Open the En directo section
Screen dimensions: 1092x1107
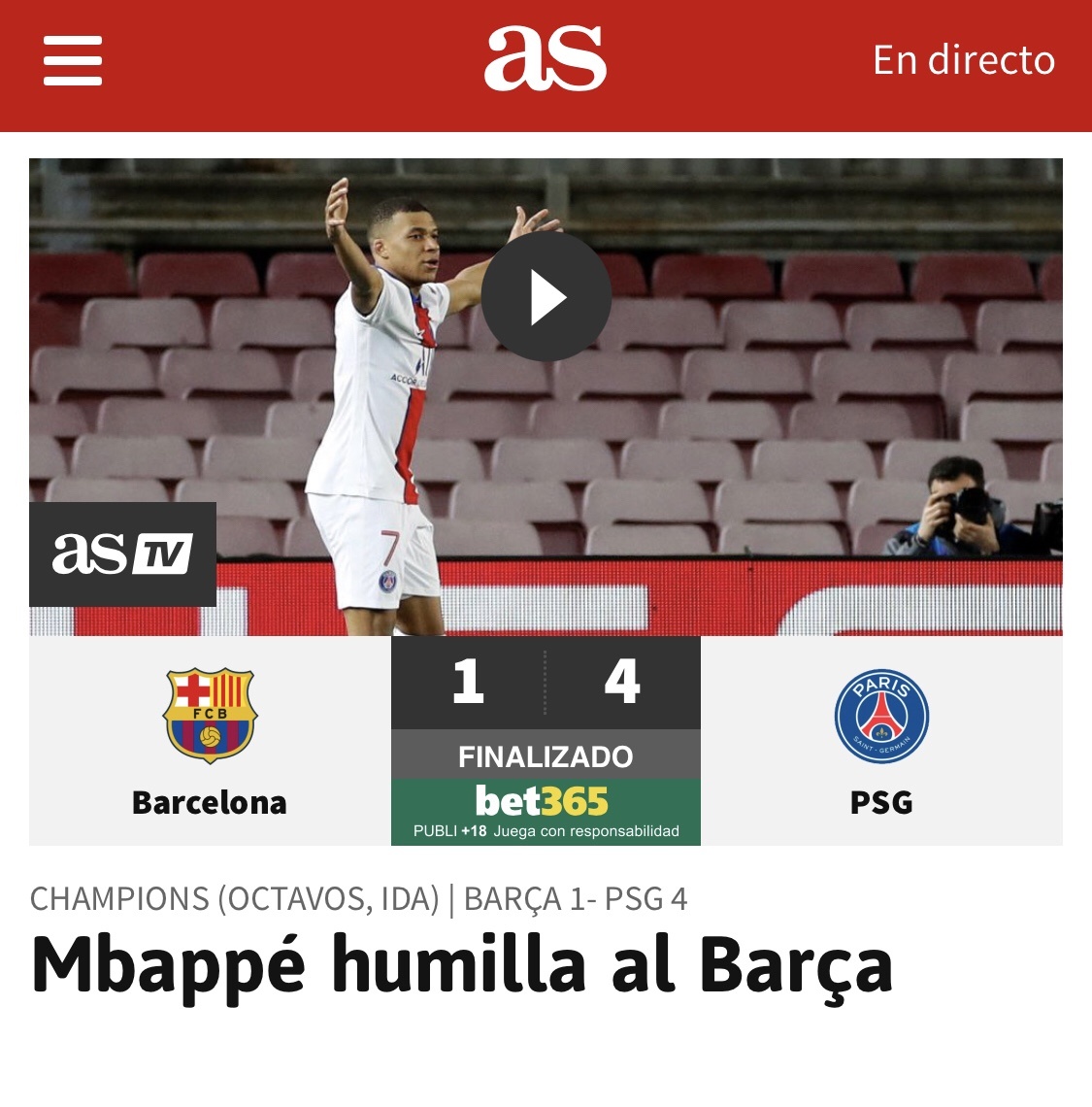[963, 60]
